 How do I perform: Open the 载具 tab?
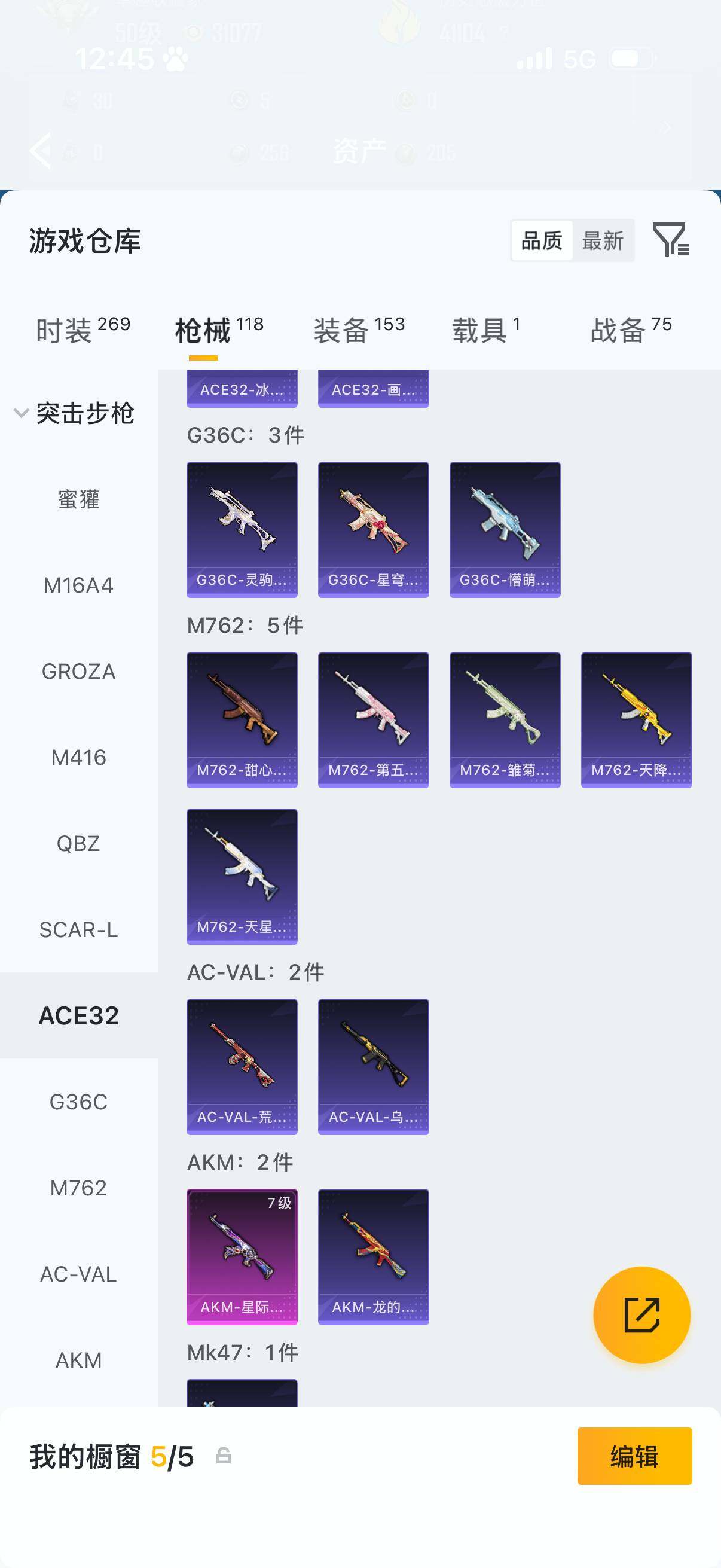pos(485,331)
